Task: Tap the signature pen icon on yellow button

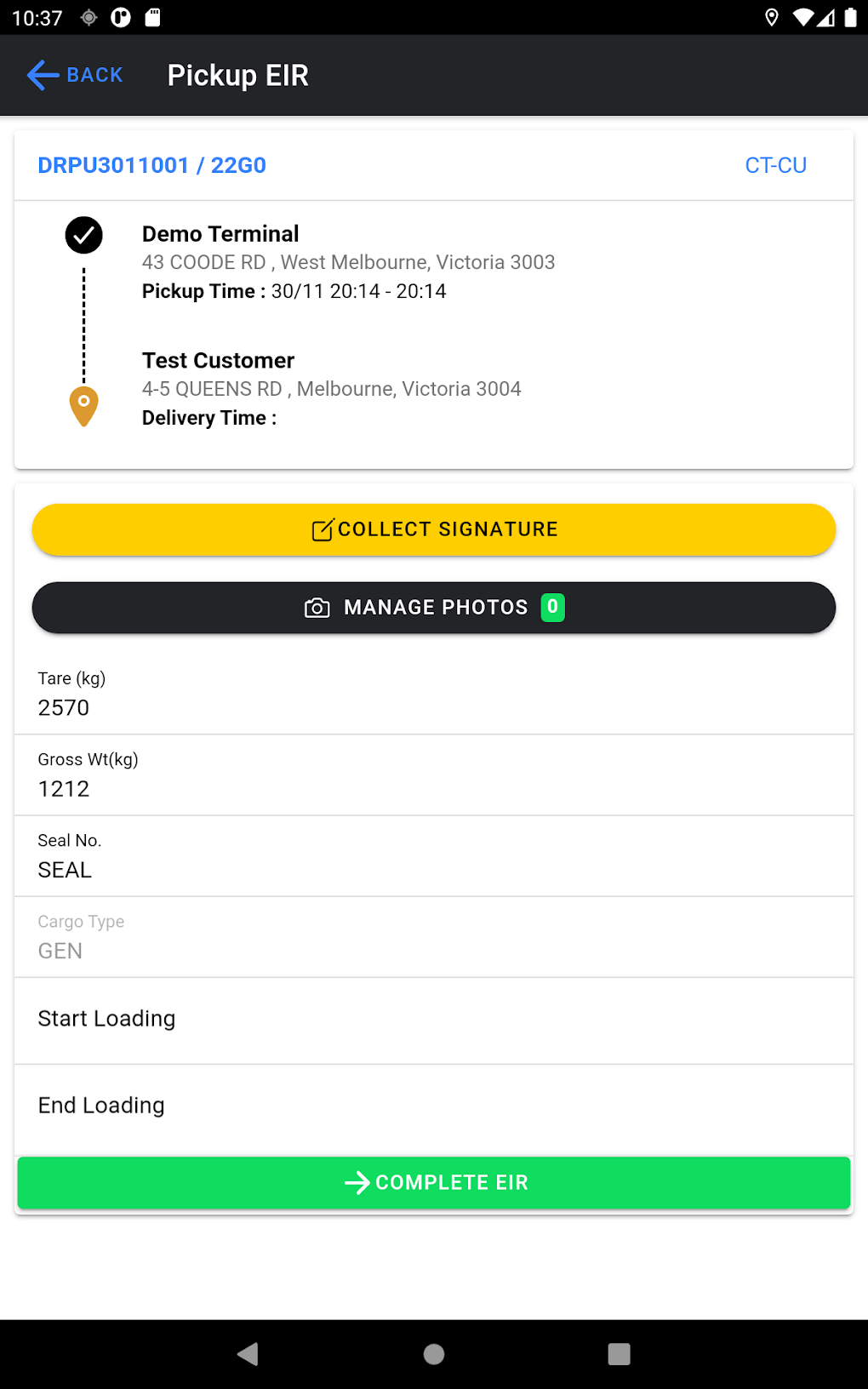Action: (x=323, y=529)
